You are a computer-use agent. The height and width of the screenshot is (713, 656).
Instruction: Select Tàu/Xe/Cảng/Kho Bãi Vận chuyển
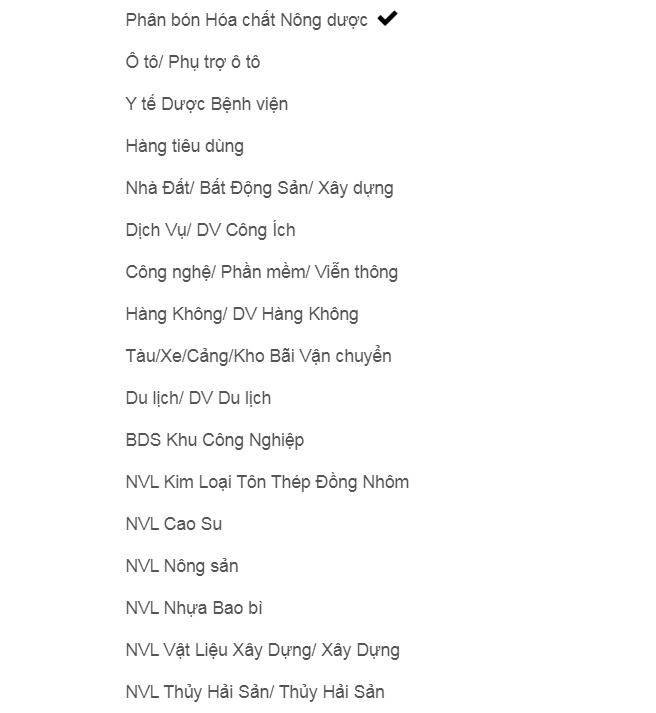pyautogui.click(x=258, y=356)
